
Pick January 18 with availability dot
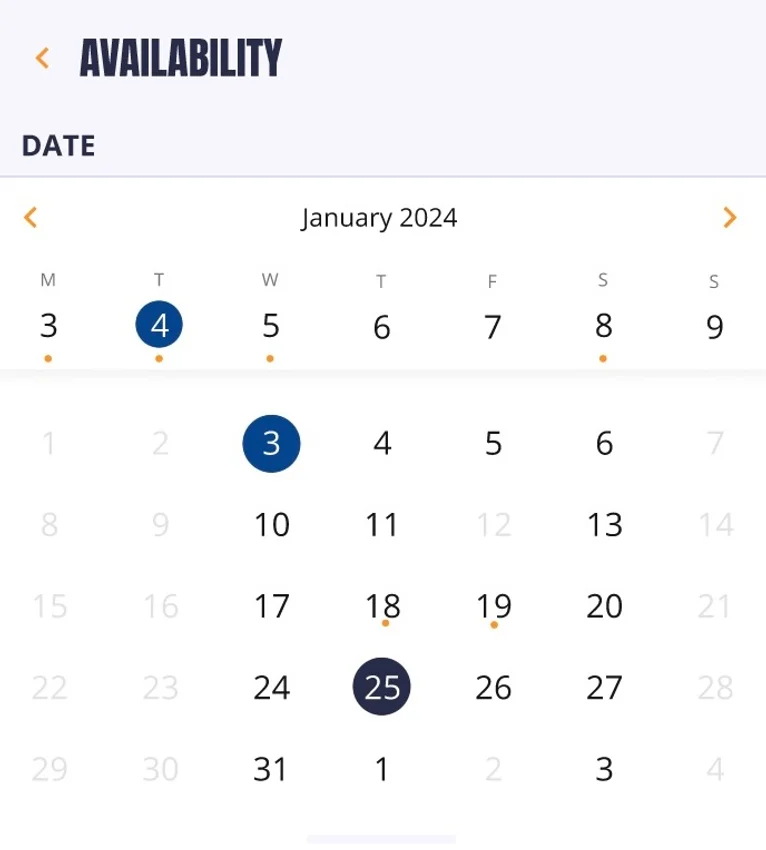point(380,606)
